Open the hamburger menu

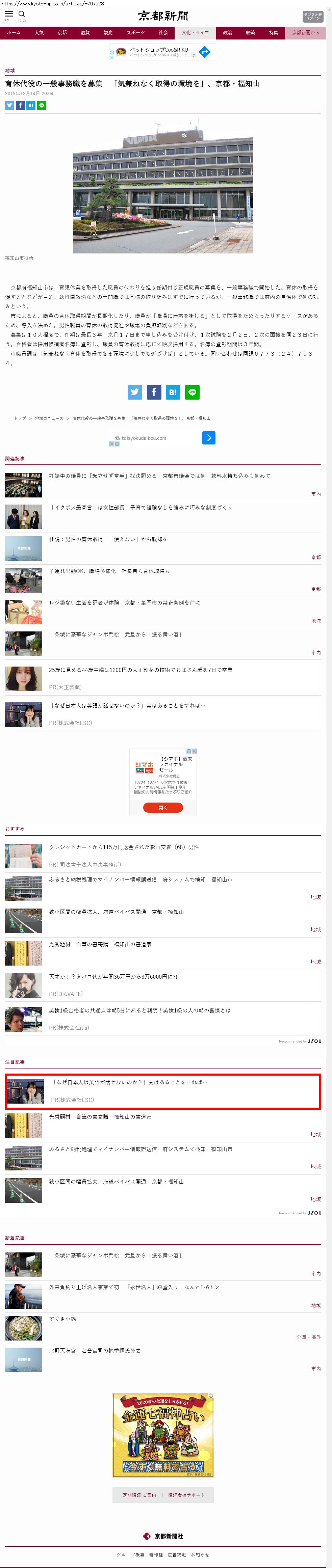point(9,15)
